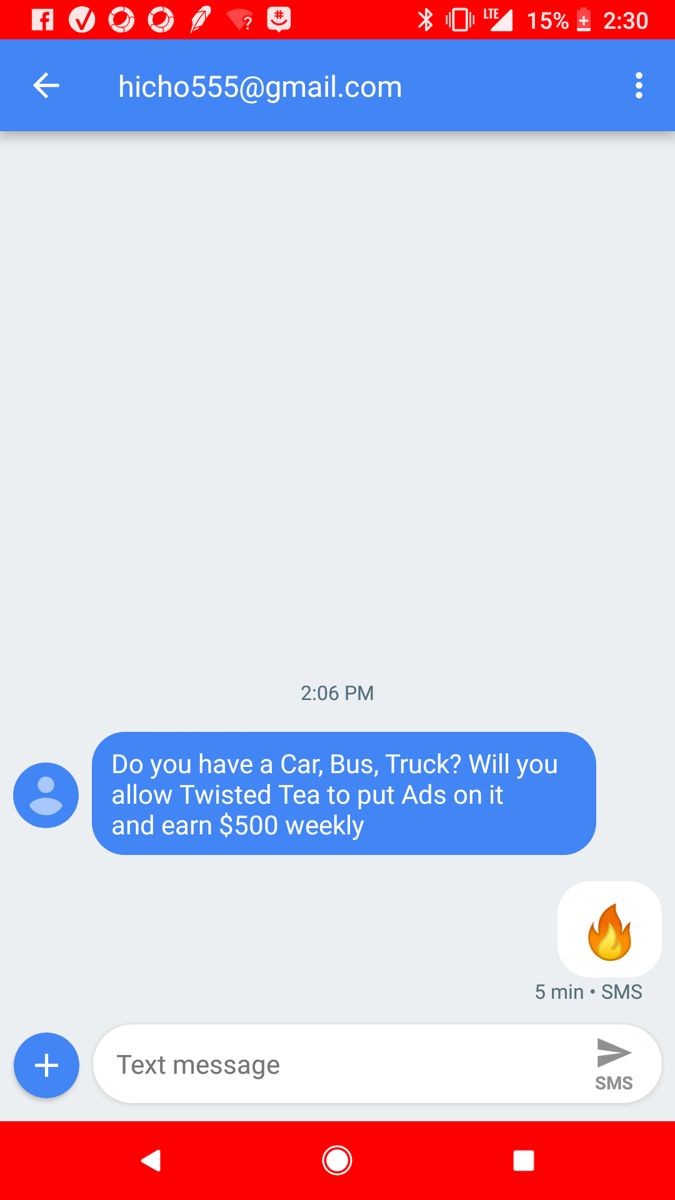Open the sender's contact avatar
The width and height of the screenshot is (675, 1200).
pyautogui.click(x=46, y=795)
